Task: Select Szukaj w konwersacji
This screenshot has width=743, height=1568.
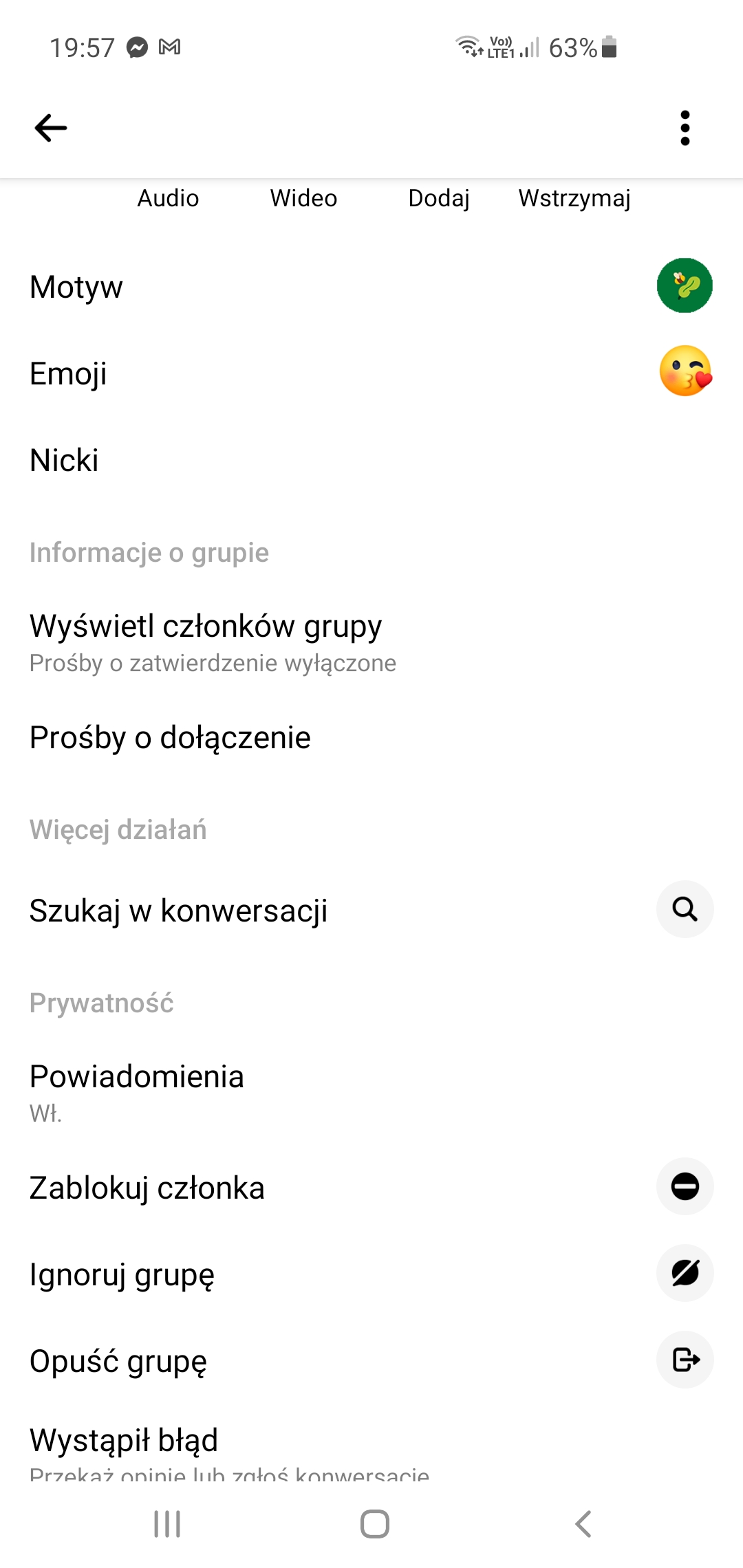Action: click(371, 911)
